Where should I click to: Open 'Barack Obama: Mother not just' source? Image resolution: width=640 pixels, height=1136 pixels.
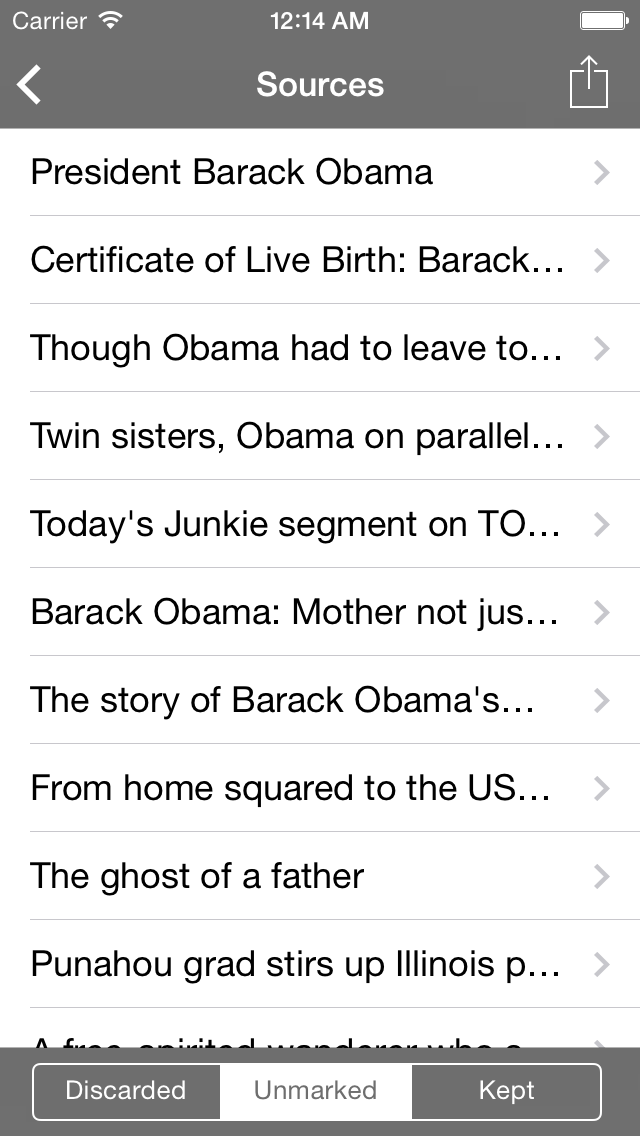pos(320,612)
